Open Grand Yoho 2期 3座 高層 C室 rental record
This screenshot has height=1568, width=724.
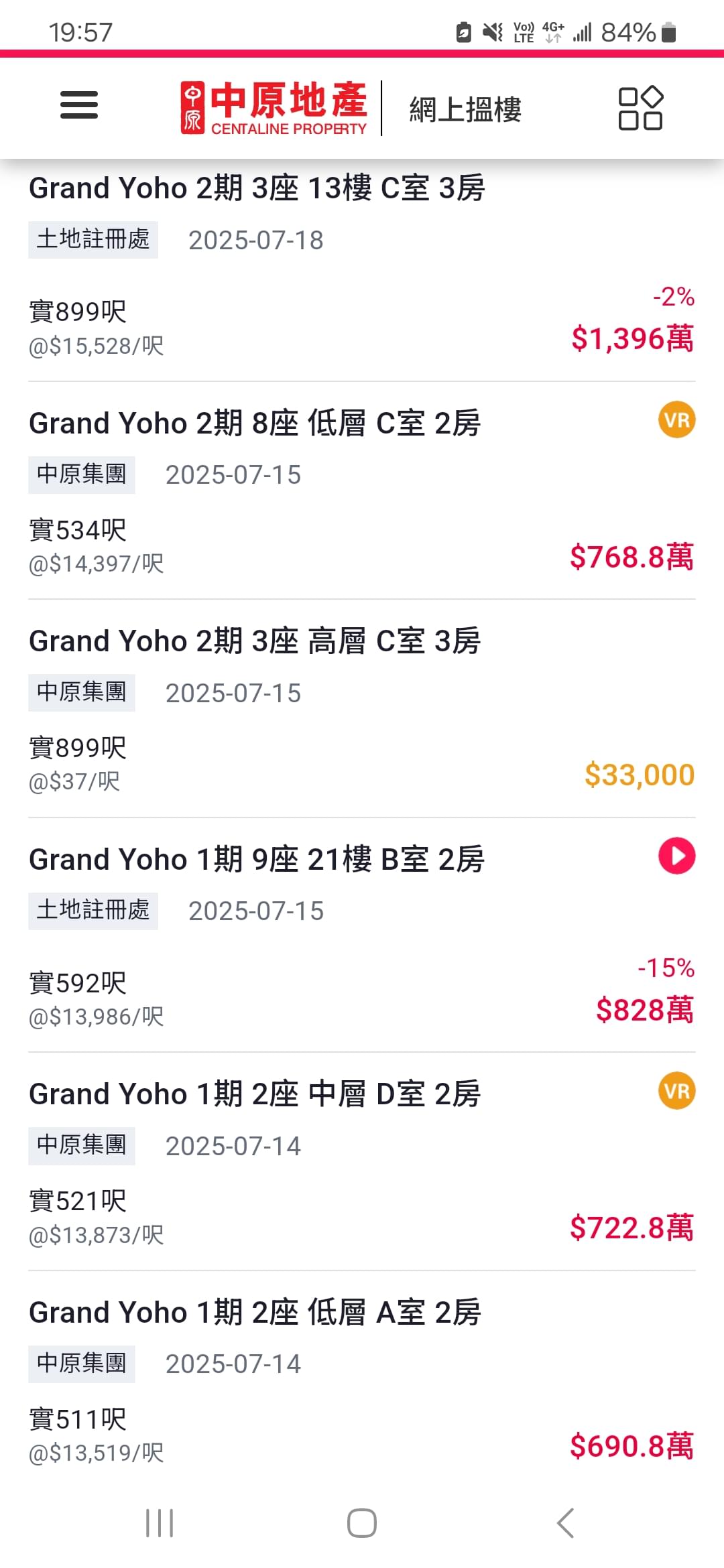[362, 709]
